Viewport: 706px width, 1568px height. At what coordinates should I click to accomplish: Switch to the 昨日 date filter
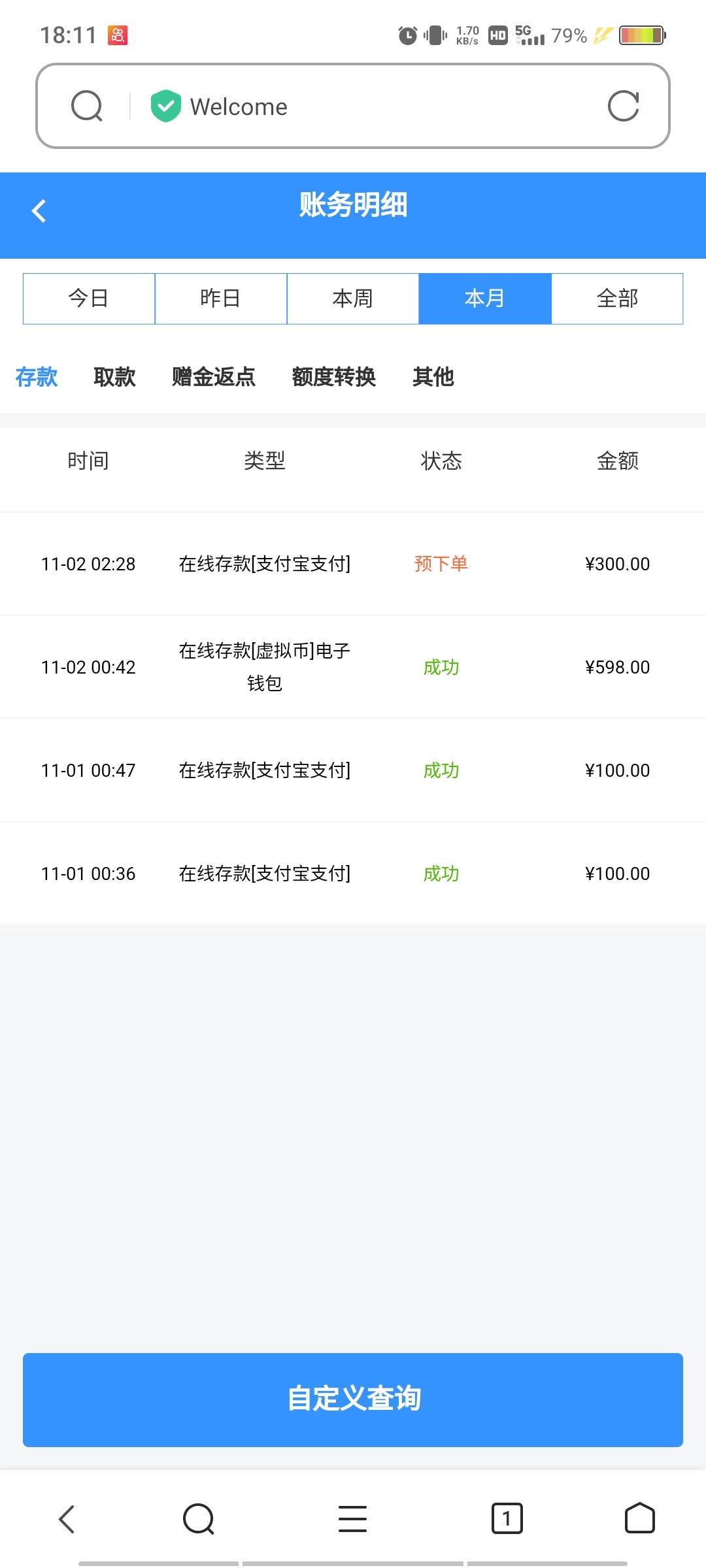tap(221, 299)
